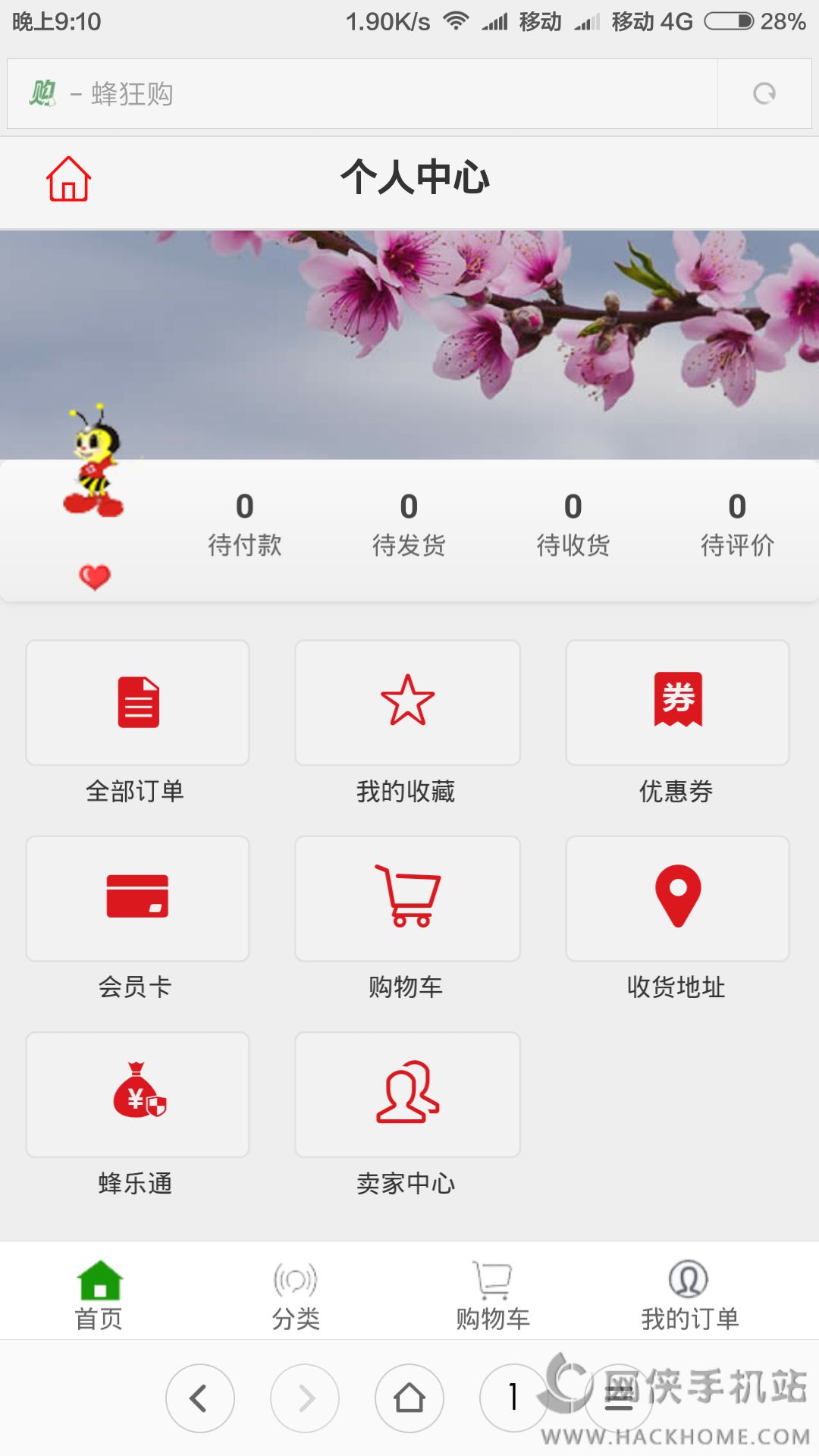This screenshot has height=1456, width=819.
Task: Open 卖家中心 seller center
Action: tap(407, 1094)
